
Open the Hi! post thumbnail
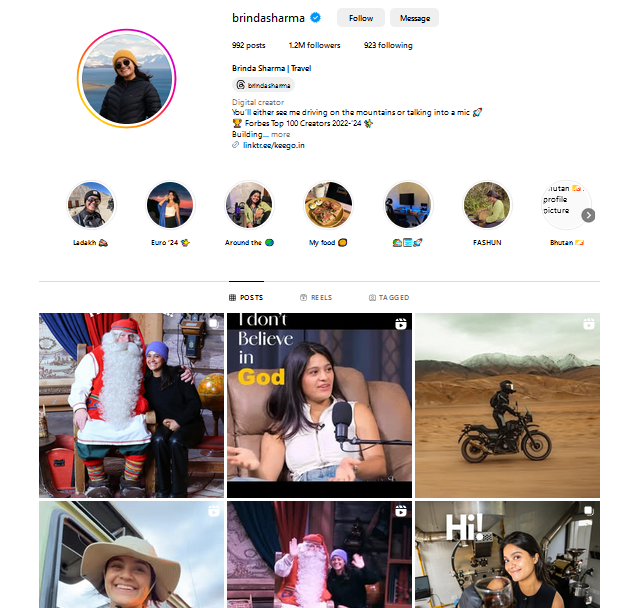[507, 555]
